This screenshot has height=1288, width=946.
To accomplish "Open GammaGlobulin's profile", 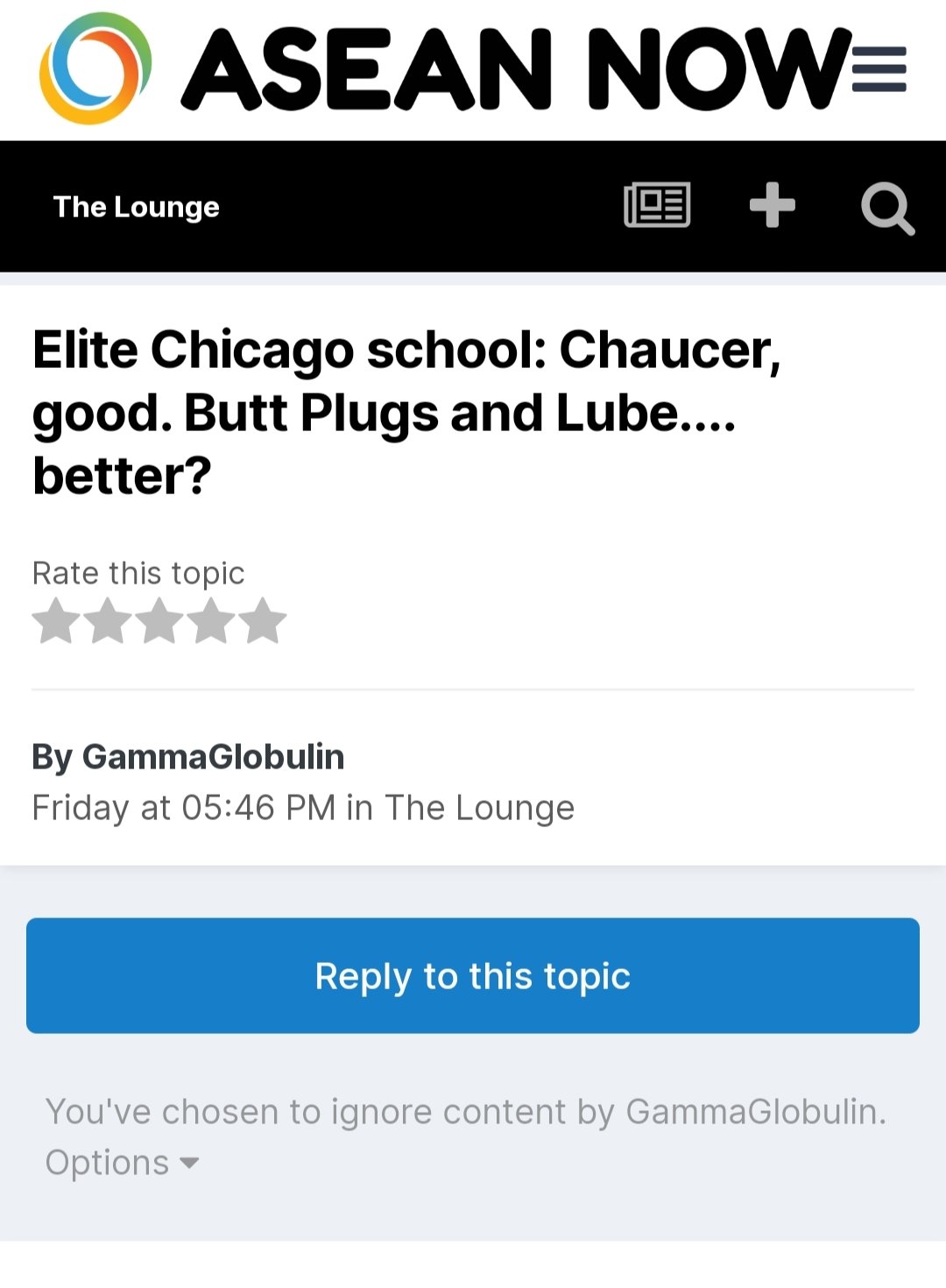I will [x=213, y=757].
